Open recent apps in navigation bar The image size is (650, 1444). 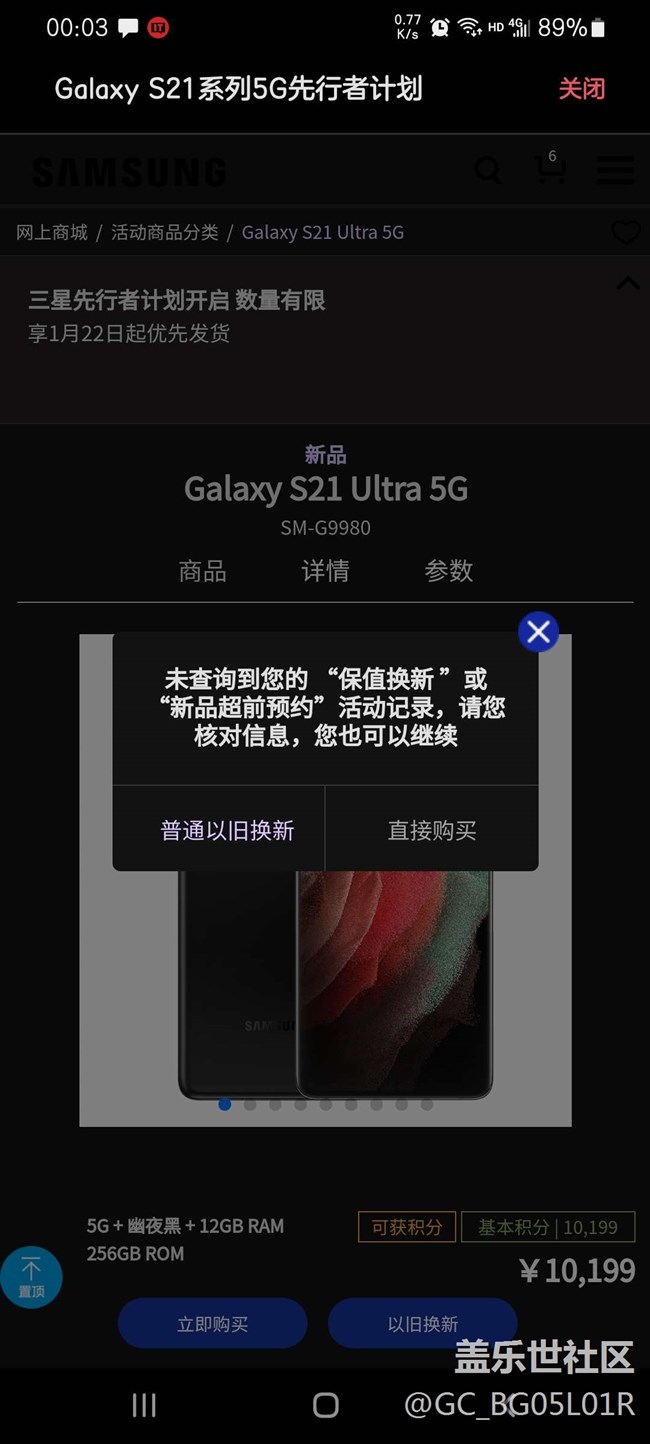click(x=144, y=1405)
